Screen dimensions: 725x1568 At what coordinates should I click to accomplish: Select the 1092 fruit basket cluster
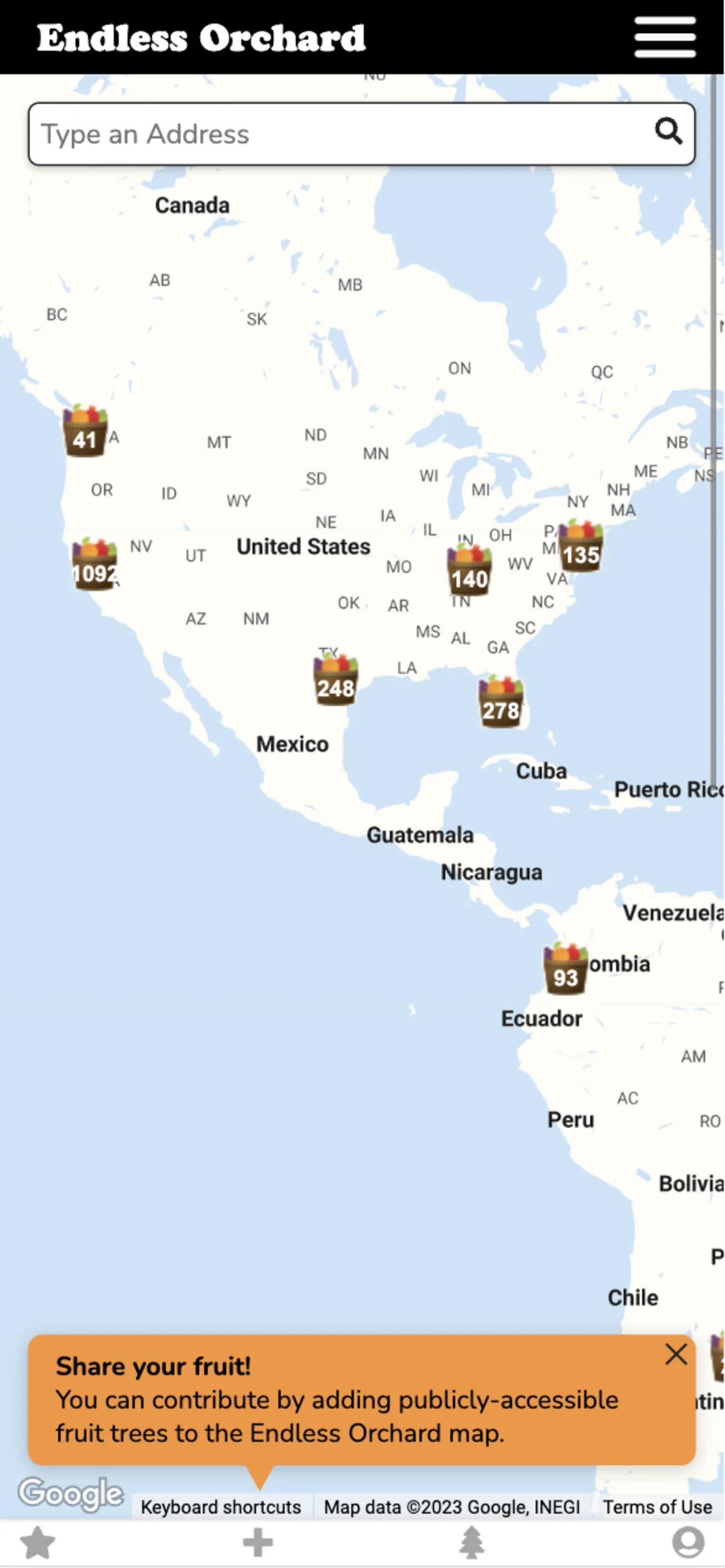click(x=94, y=566)
